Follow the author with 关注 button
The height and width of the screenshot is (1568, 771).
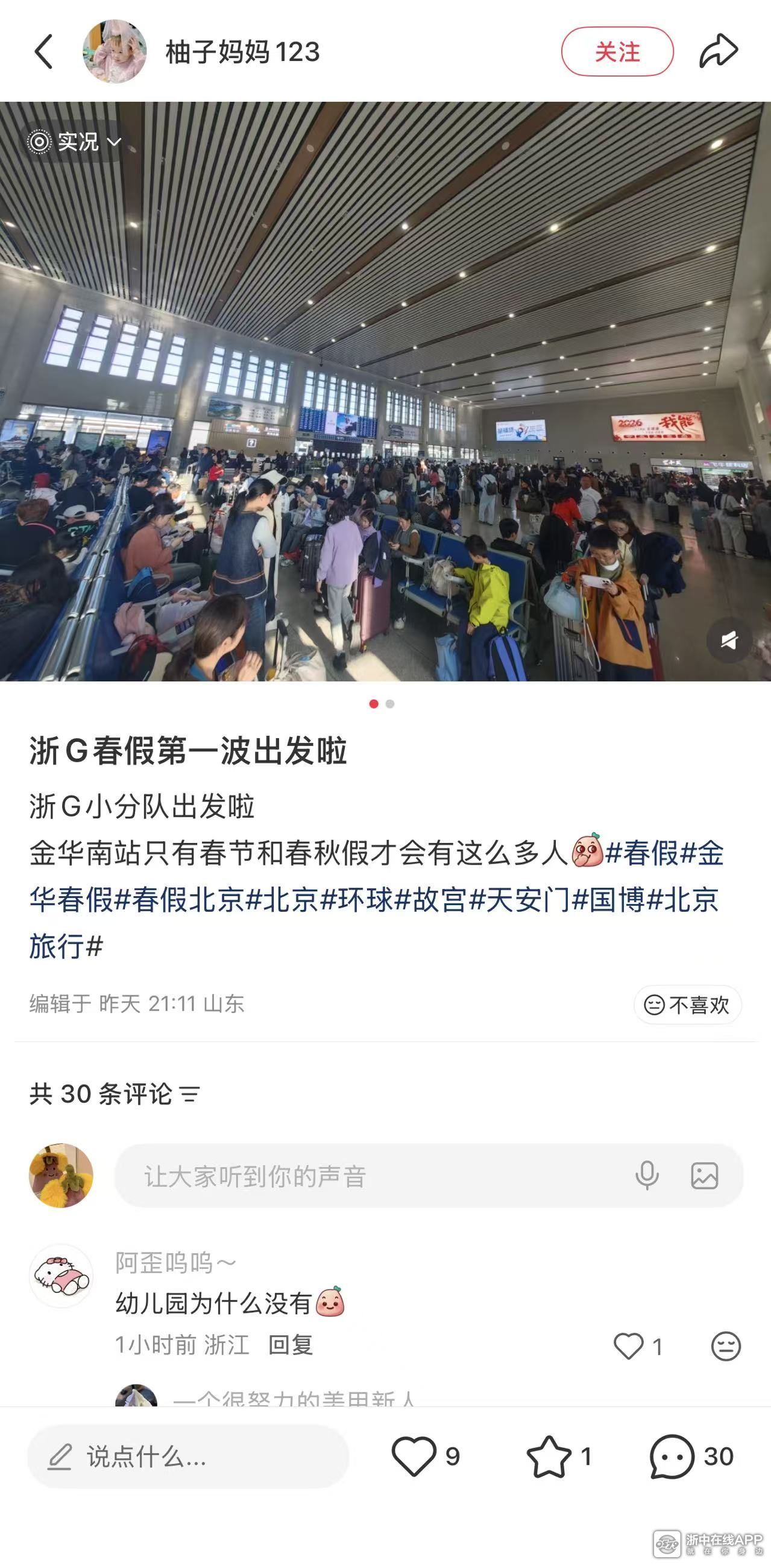click(617, 52)
